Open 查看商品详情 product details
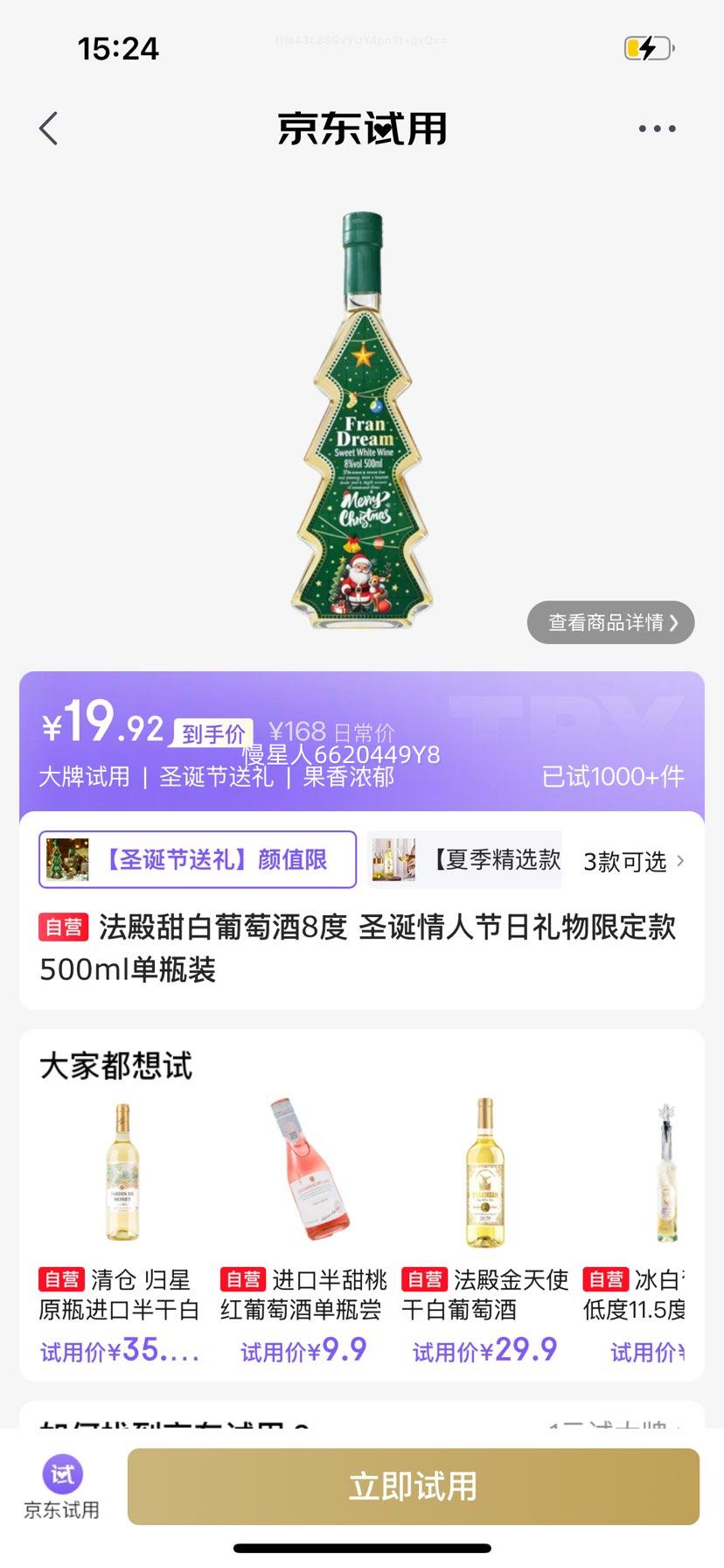Image resolution: width=724 pixels, height=1568 pixels. 609,622
